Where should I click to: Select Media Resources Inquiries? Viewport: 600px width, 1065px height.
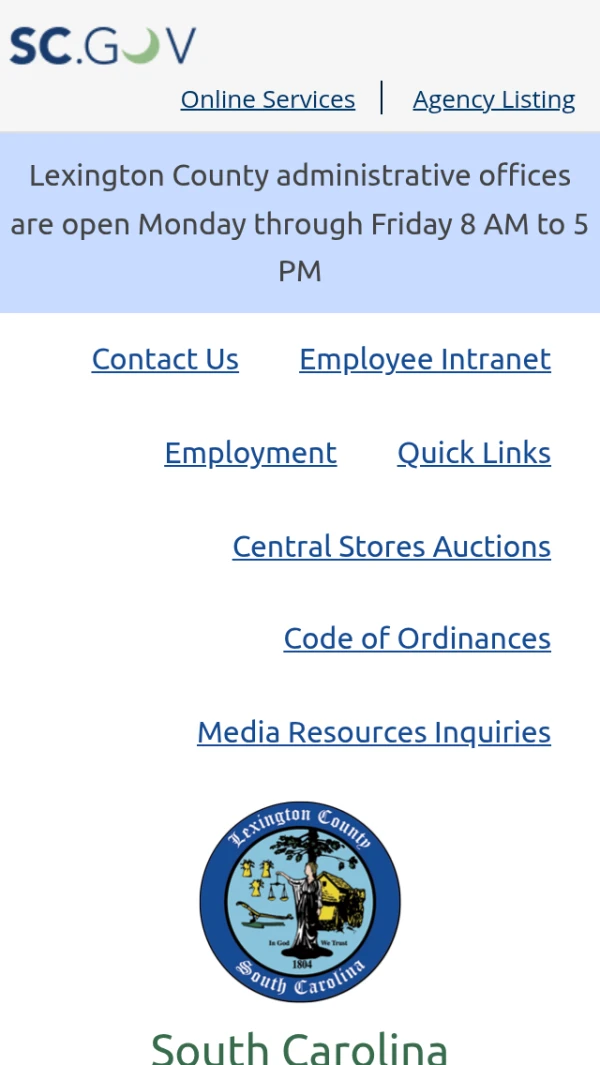click(373, 732)
